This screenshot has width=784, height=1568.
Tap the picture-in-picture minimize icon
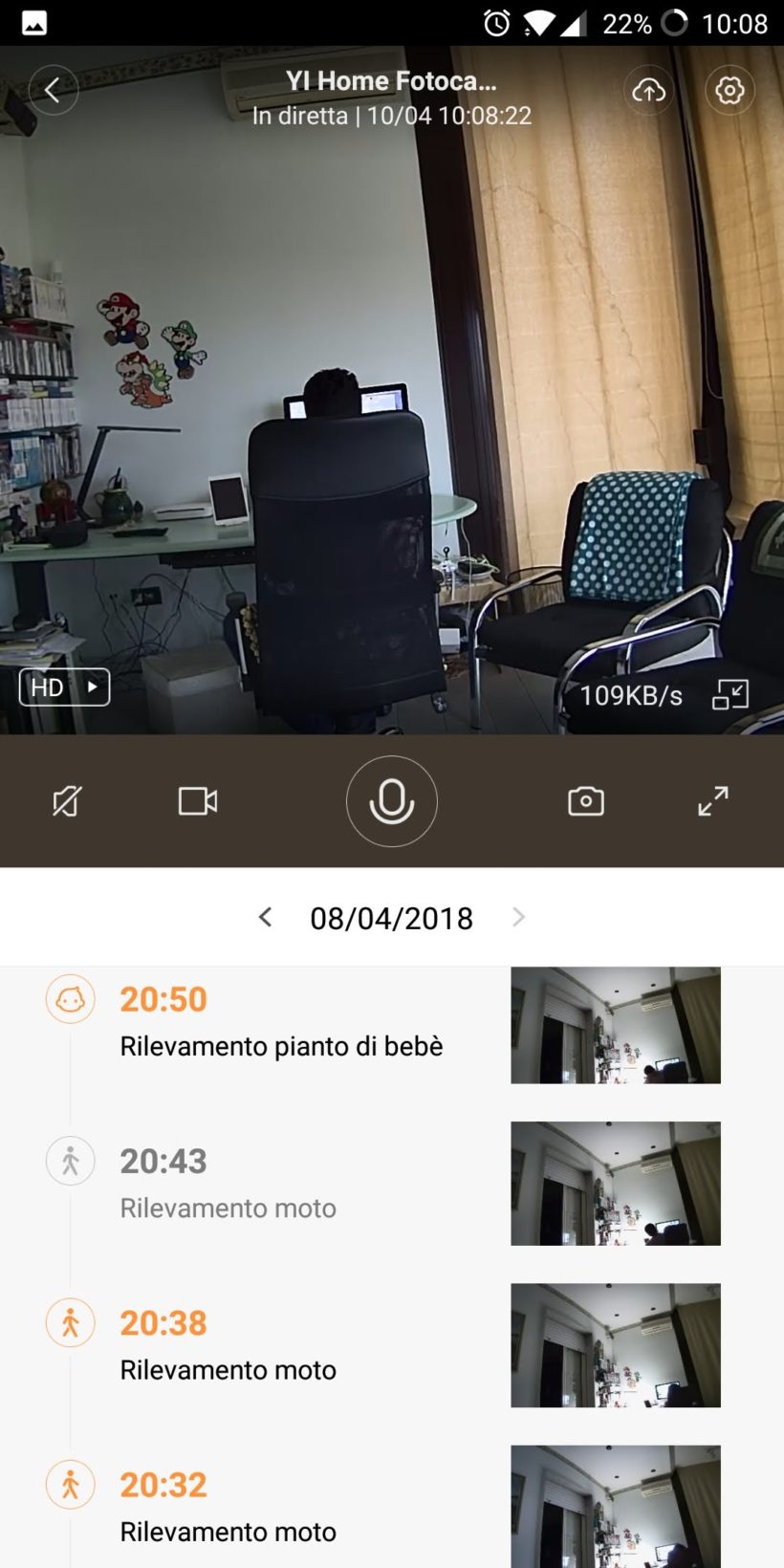[730, 695]
